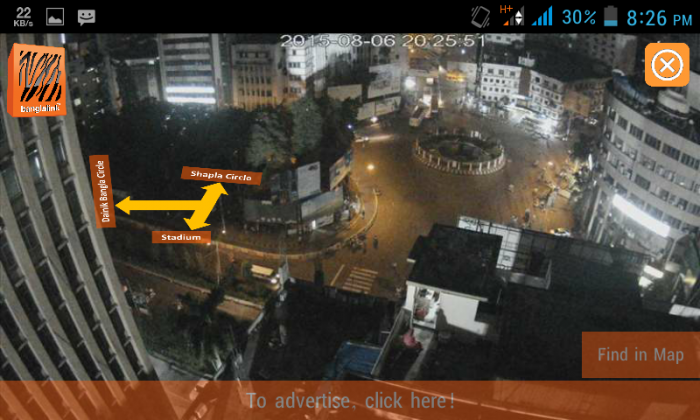This screenshot has height=420, width=700.
Task: Open the 'To advertise, click here!' banner
Action: click(x=350, y=401)
